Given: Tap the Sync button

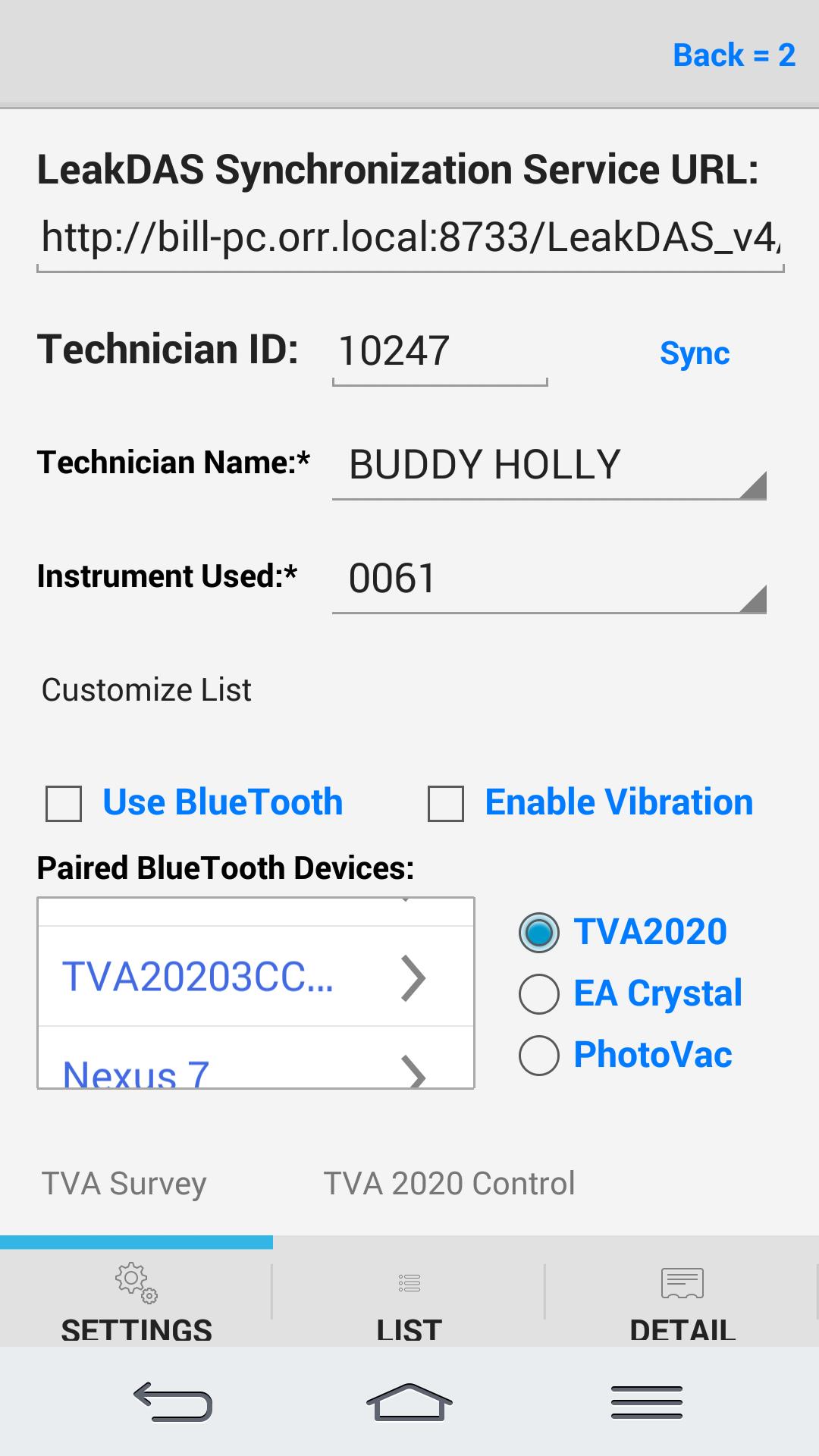Looking at the screenshot, I should [x=694, y=353].
